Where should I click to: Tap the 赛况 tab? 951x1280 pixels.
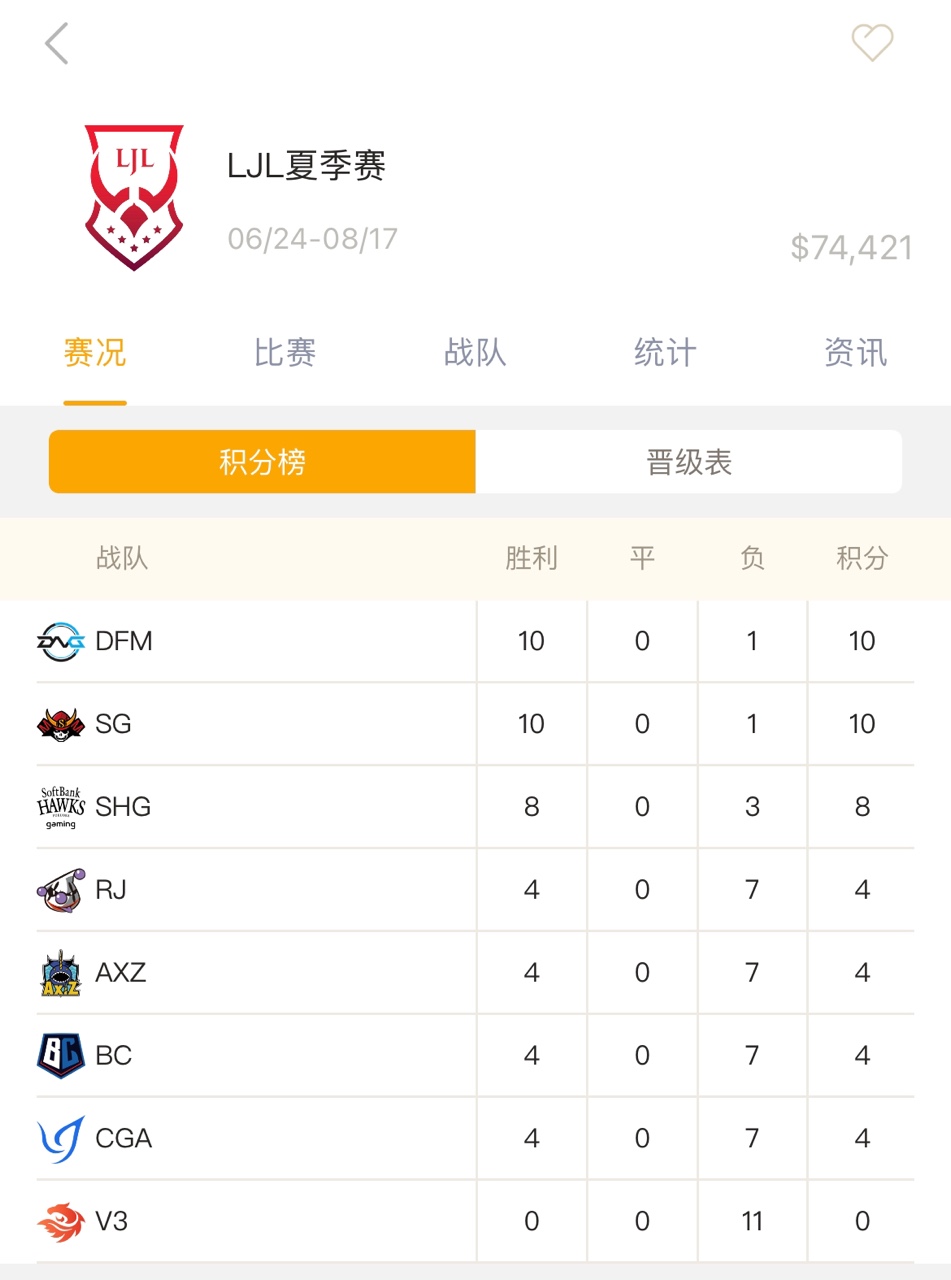tap(95, 353)
